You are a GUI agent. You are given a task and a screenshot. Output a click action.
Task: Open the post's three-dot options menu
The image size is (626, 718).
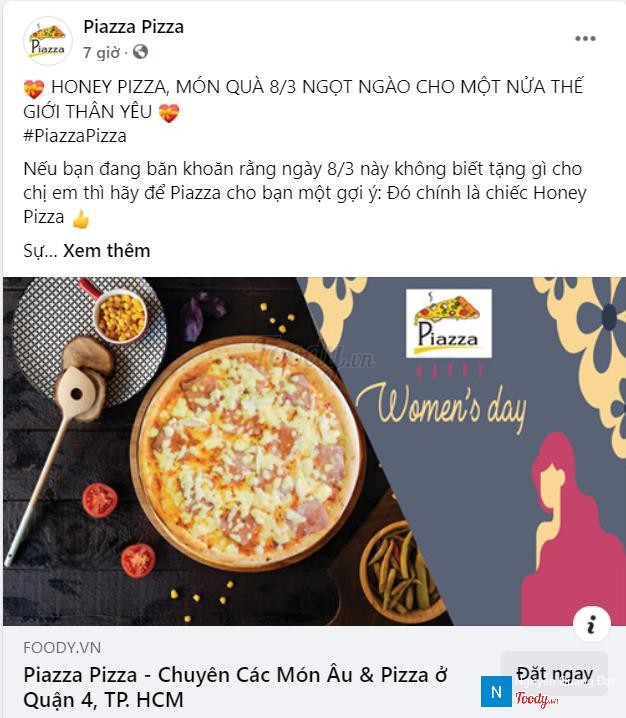pyautogui.click(x=585, y=39)
